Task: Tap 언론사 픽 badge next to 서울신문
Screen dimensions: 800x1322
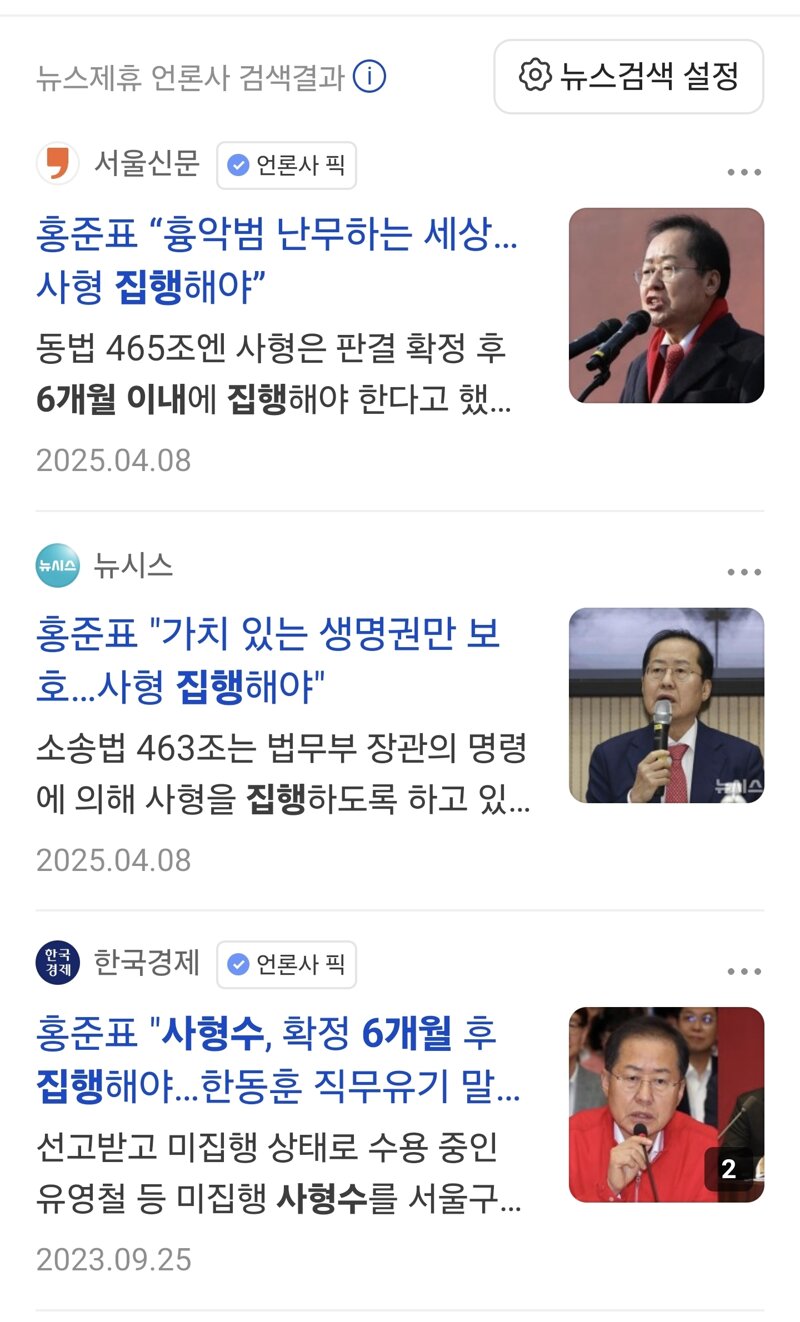Action: click(x=287, y=165)
